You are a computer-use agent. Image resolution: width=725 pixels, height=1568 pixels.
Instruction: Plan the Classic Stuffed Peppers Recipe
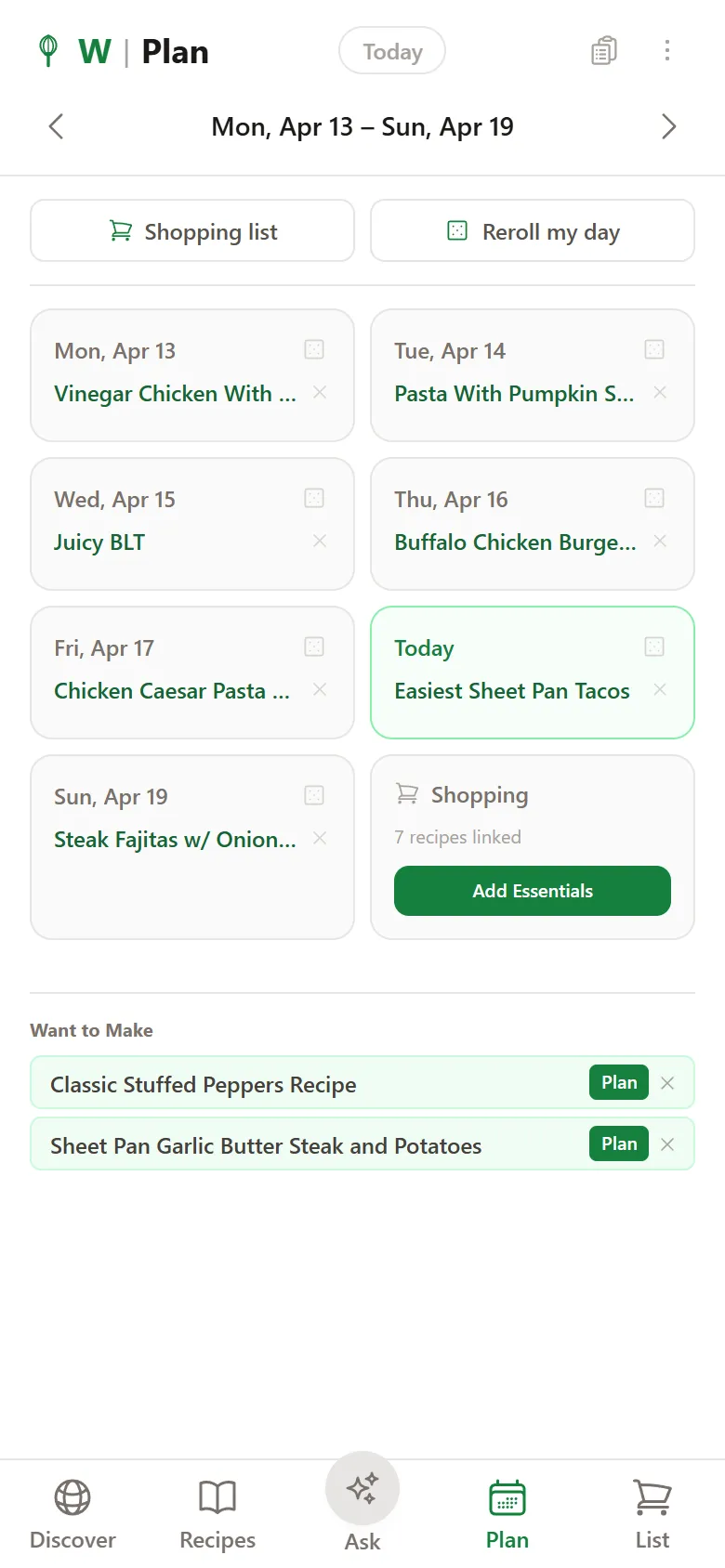pos(617,1082)
